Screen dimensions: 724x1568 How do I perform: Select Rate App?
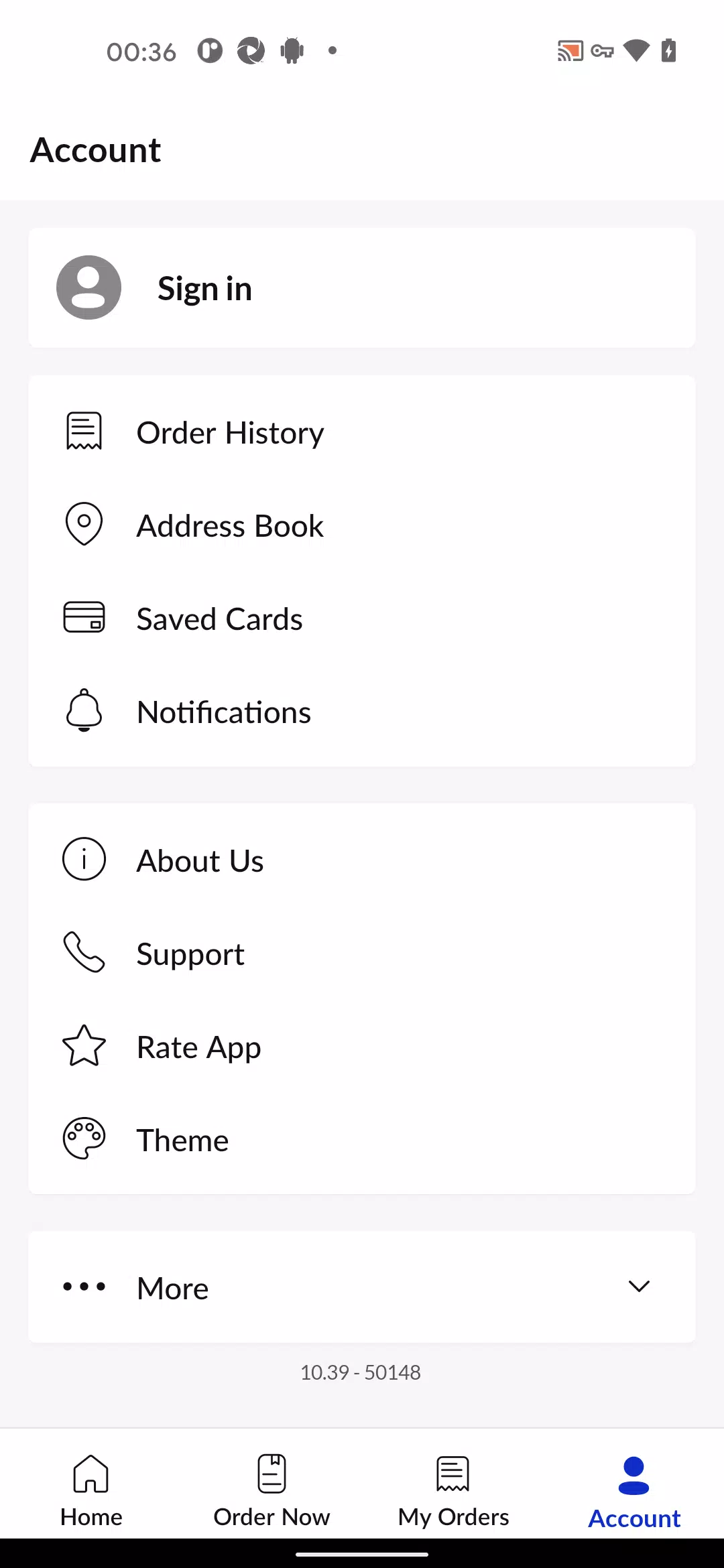pyautogui.click(x=362, y=1047)
